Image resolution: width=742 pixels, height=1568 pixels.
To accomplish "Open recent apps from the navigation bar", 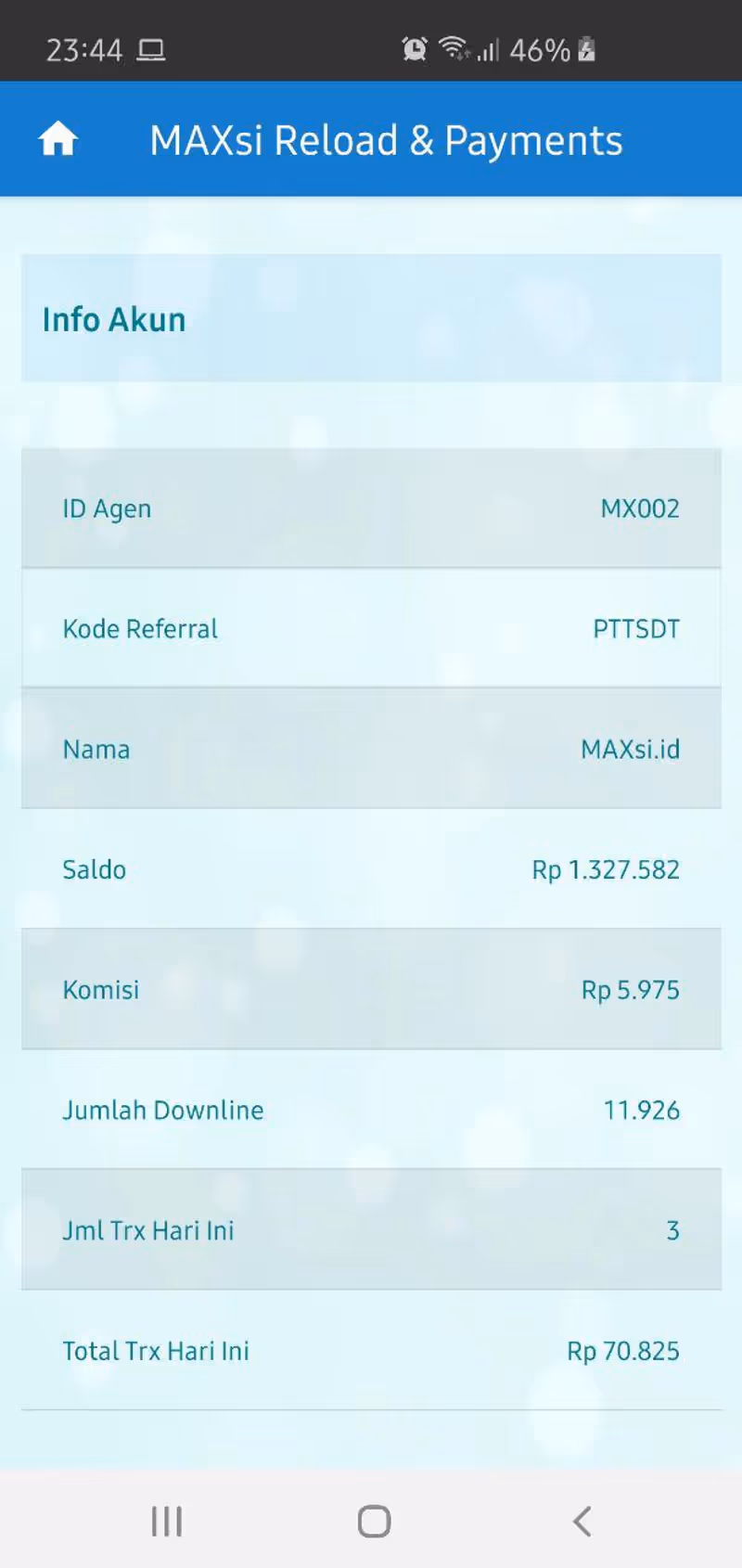I will point(165,1520).
